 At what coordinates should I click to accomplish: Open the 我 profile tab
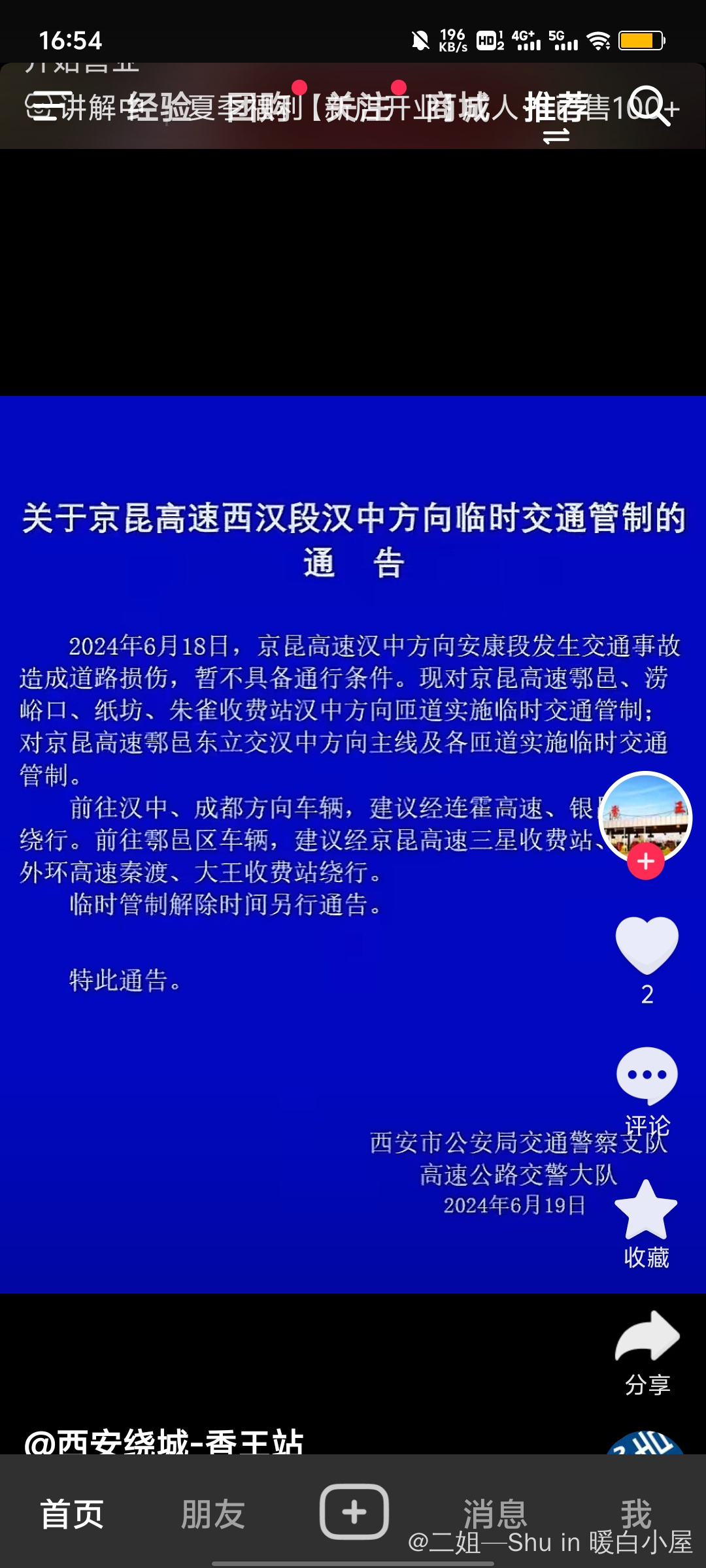[635, 1512]
